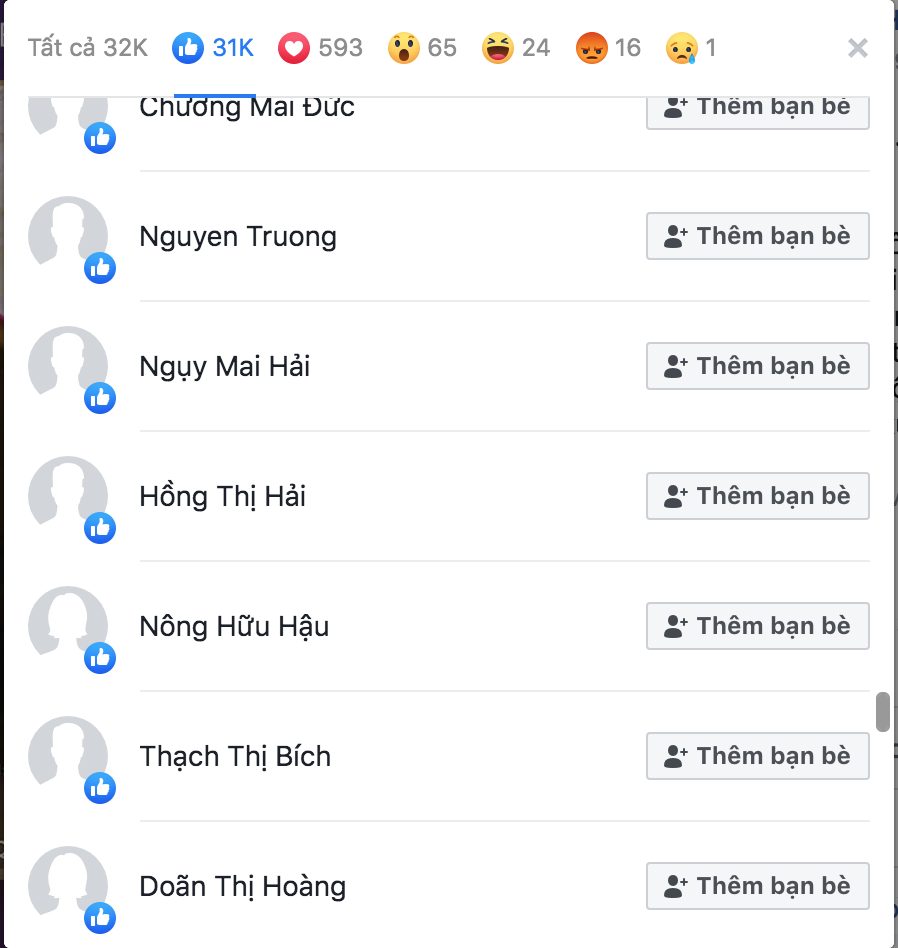Show the 65 wow reactions
The image size is (898, 948).
point(421,47)
